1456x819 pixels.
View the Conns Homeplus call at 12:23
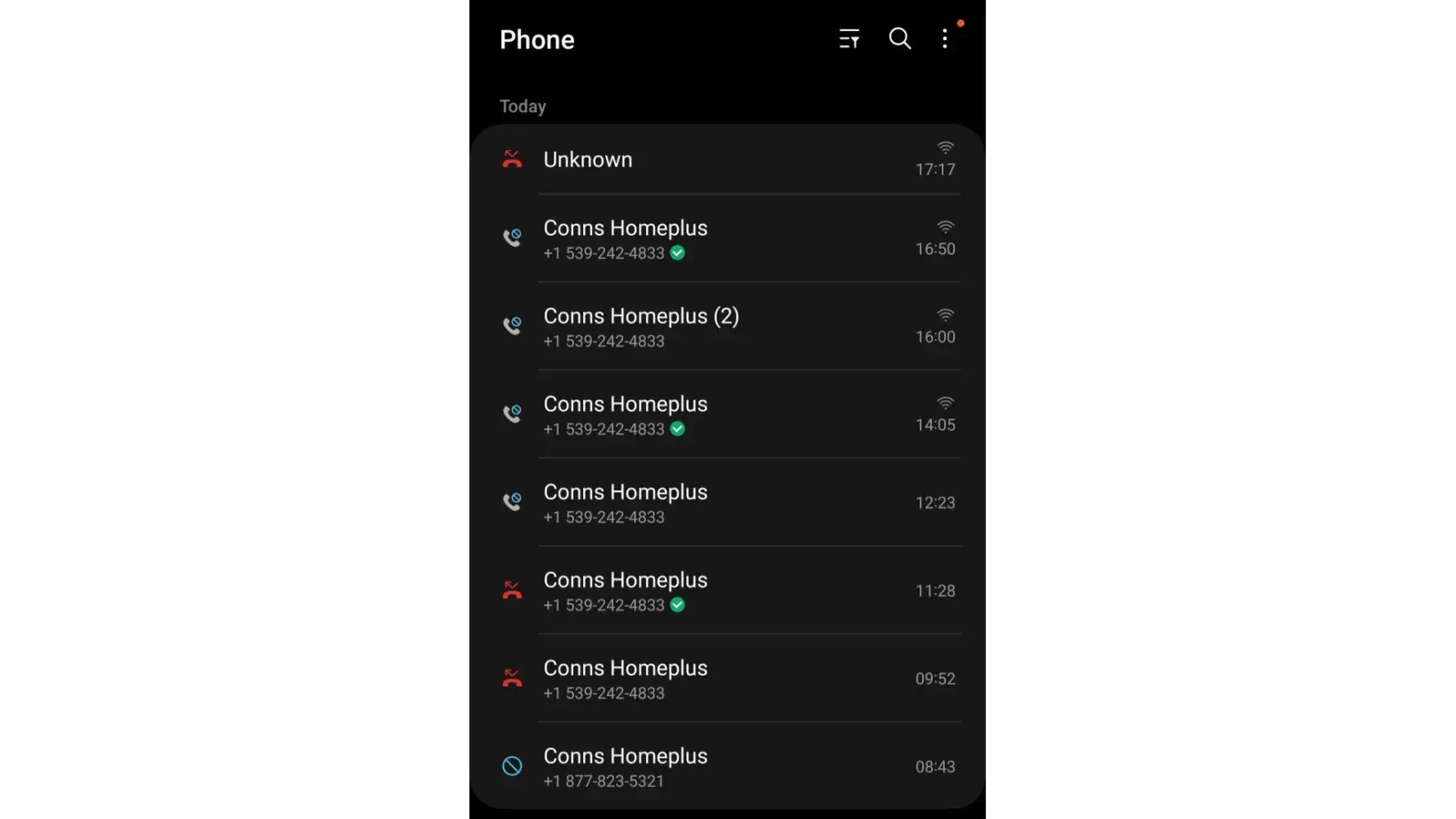(x=727, y=503)
